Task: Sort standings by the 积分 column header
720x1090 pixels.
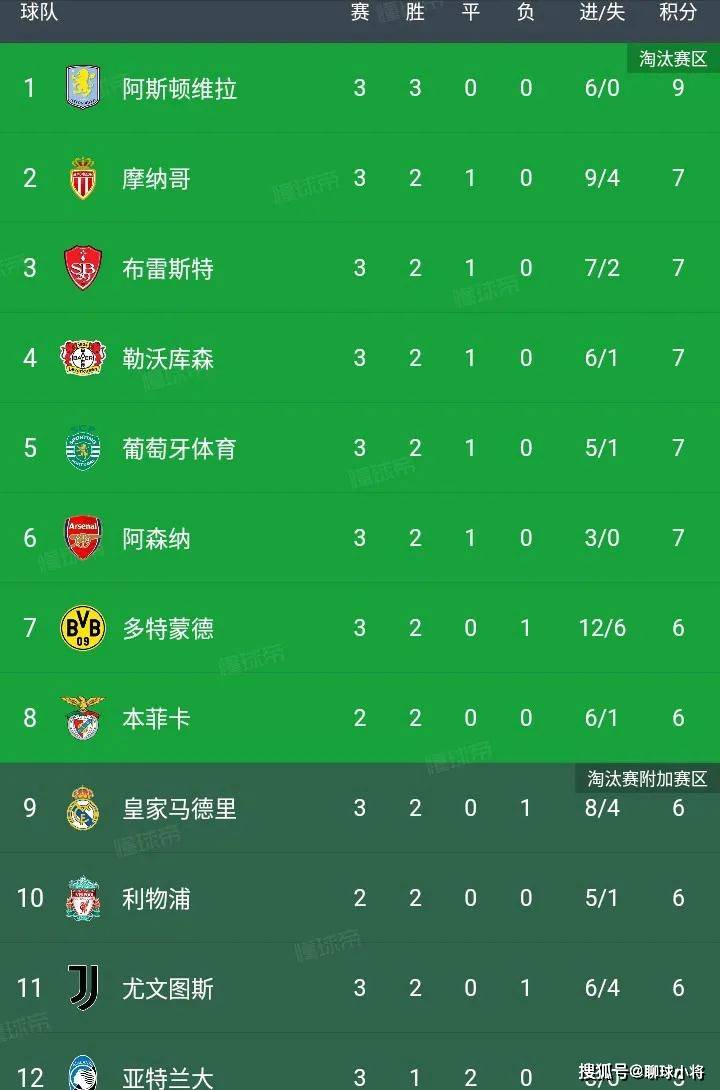Action: [x=677, y=14]
